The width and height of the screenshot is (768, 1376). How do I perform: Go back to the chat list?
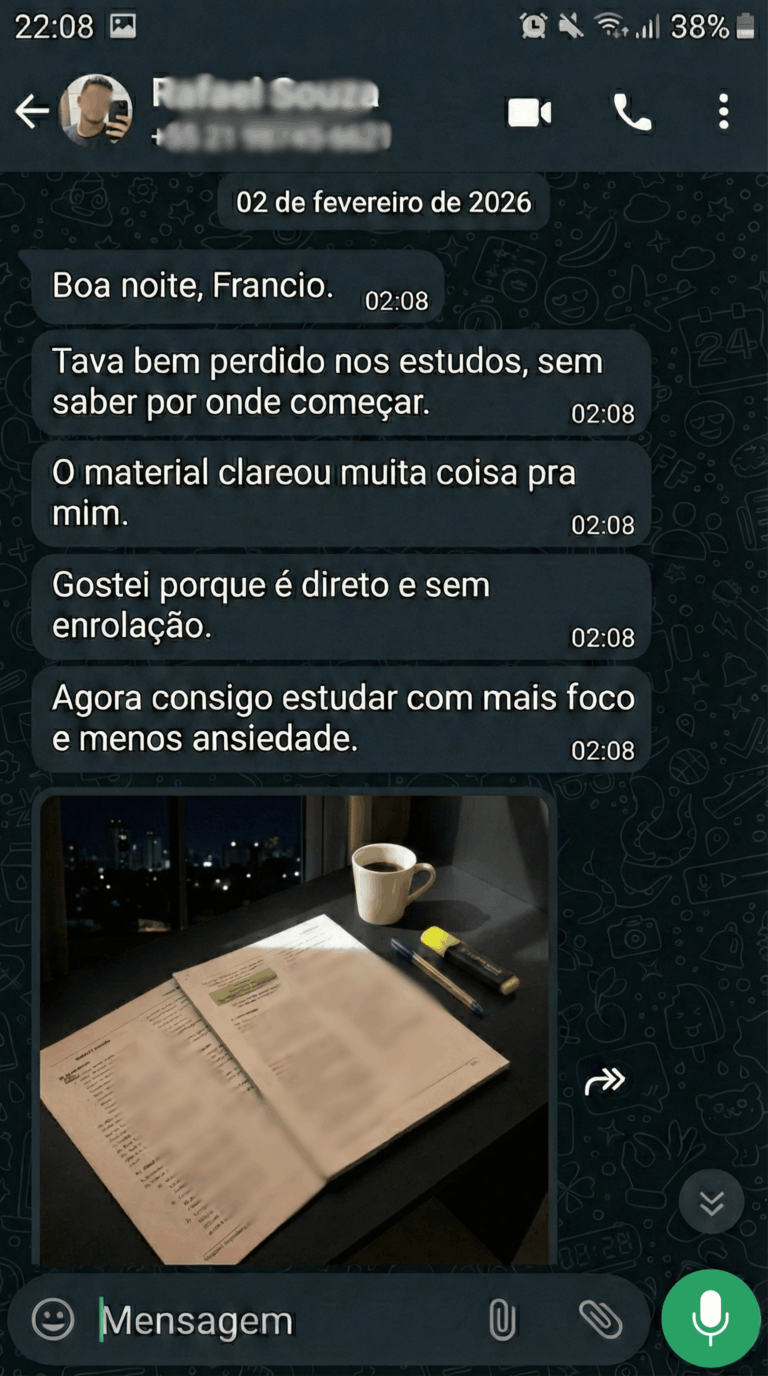pos(31,112)
